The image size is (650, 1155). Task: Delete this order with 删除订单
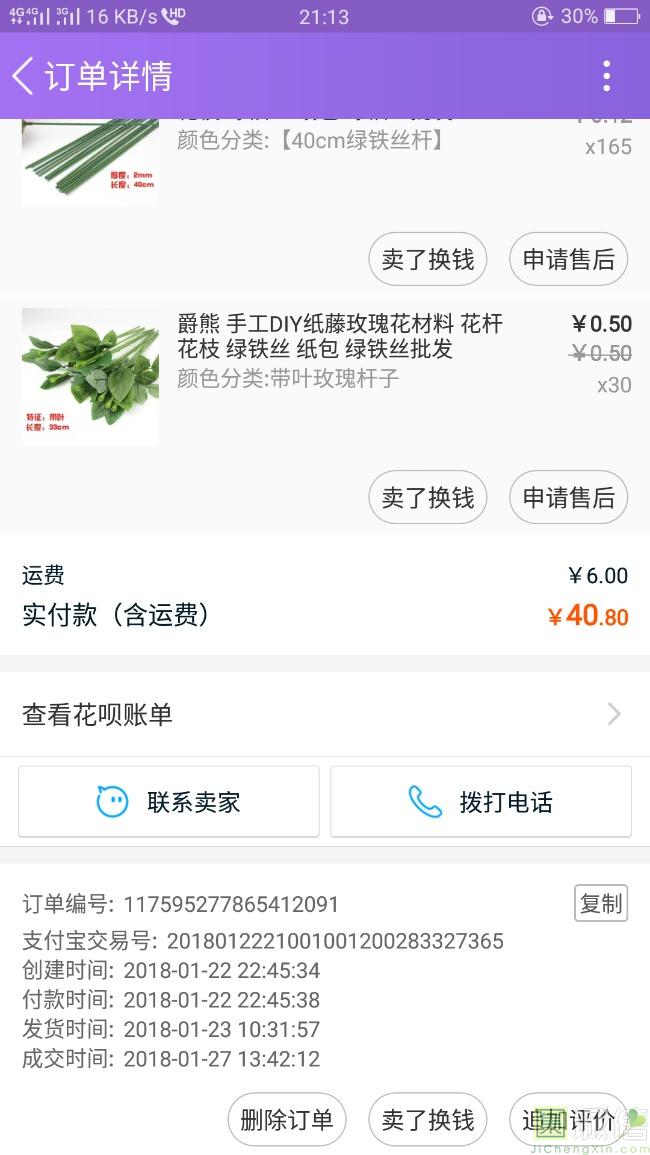point(287,1120)
